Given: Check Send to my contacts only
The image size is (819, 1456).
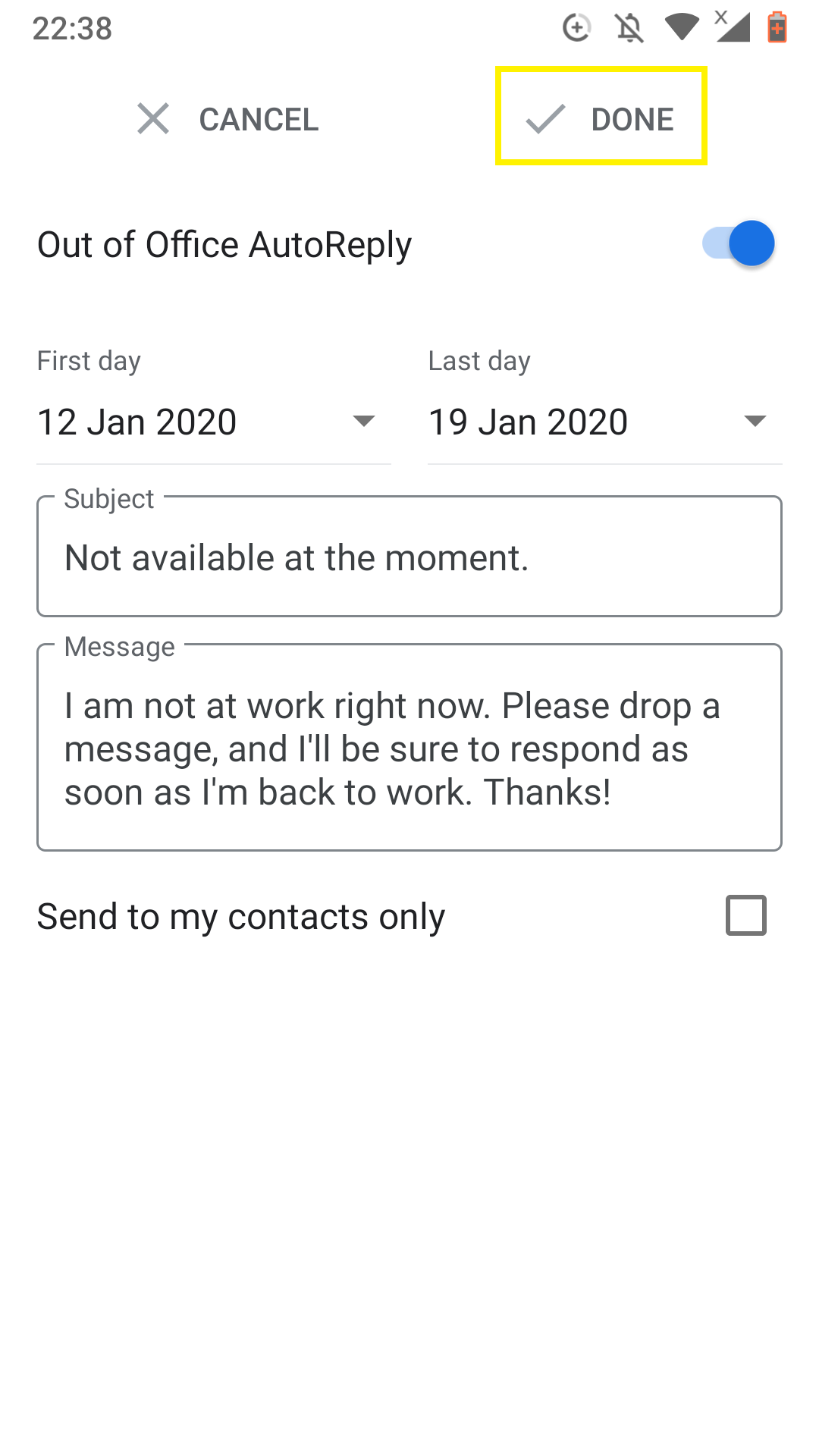Looking at the screenshot, I should [x=746, y=915].
